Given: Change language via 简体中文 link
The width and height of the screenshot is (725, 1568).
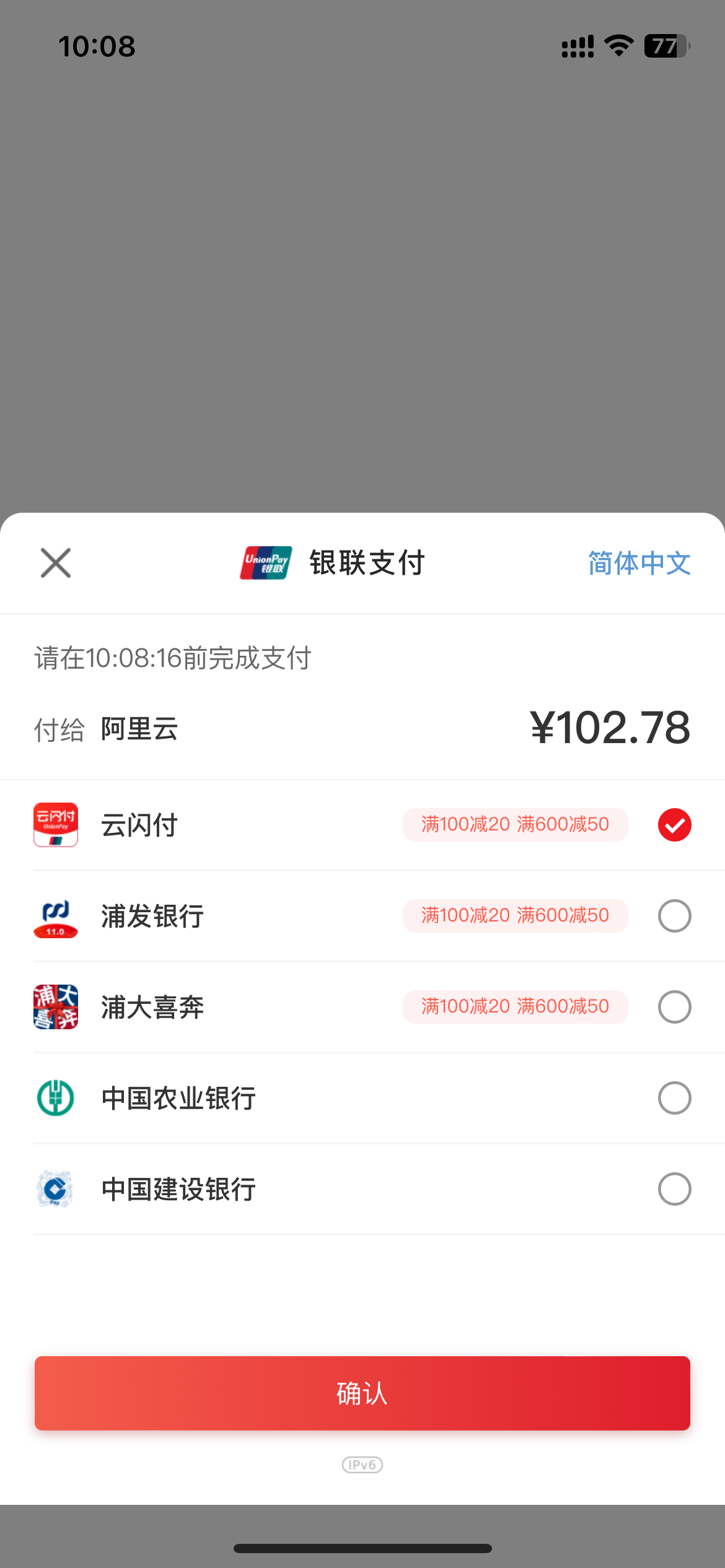Looking at the screenshot, I should click(x=639, y=563).
